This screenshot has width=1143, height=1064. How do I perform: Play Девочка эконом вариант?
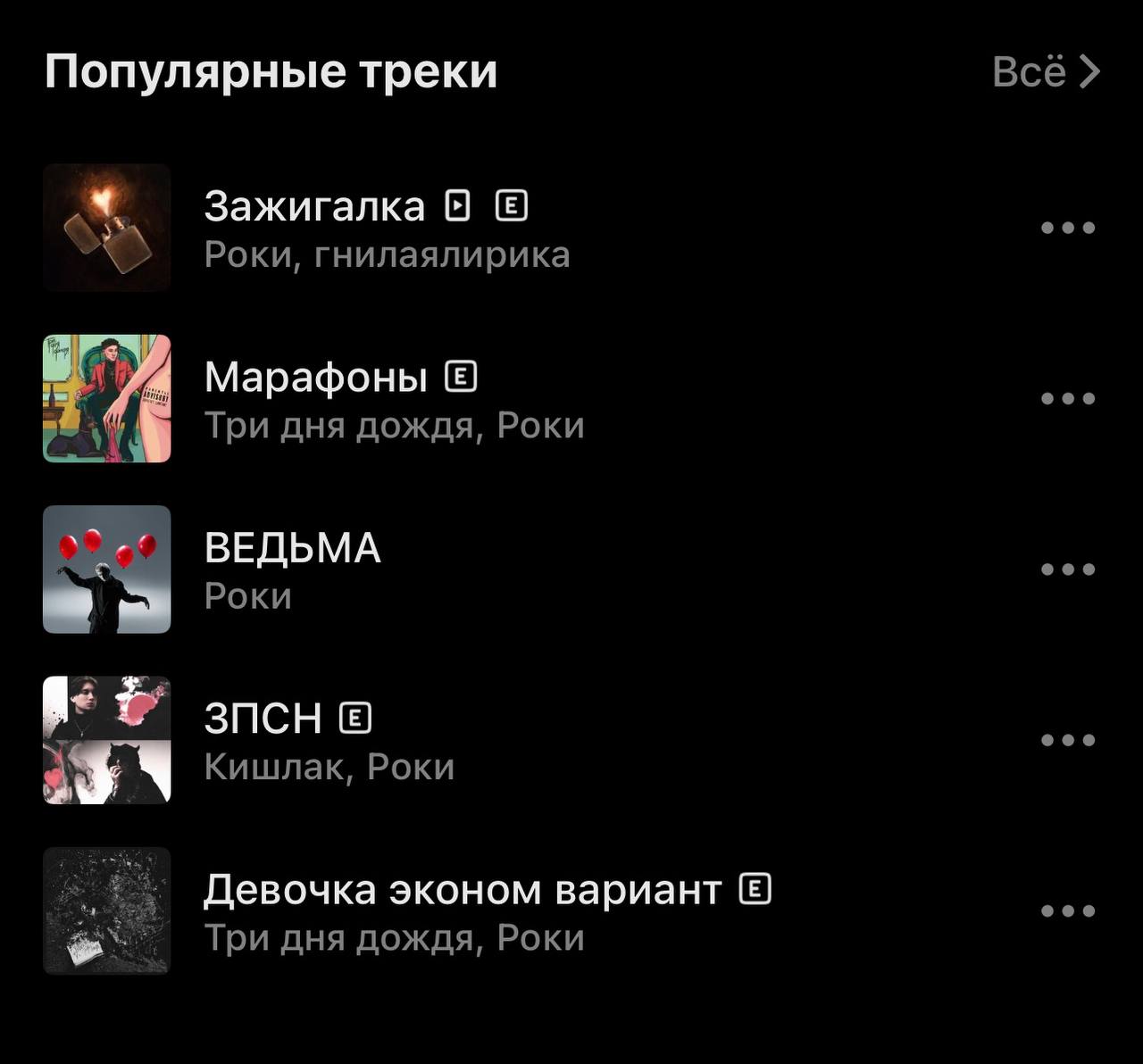coord(462,890)
